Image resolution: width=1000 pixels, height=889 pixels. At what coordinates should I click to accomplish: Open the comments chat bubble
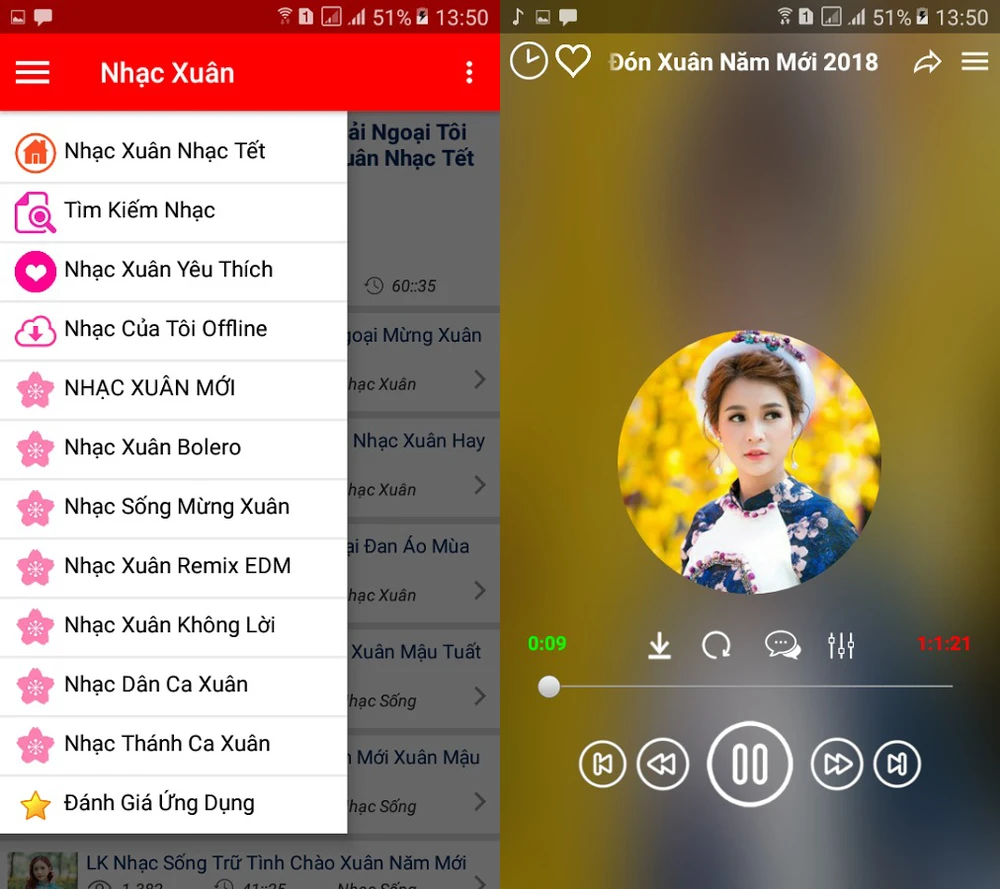point(782,646)
